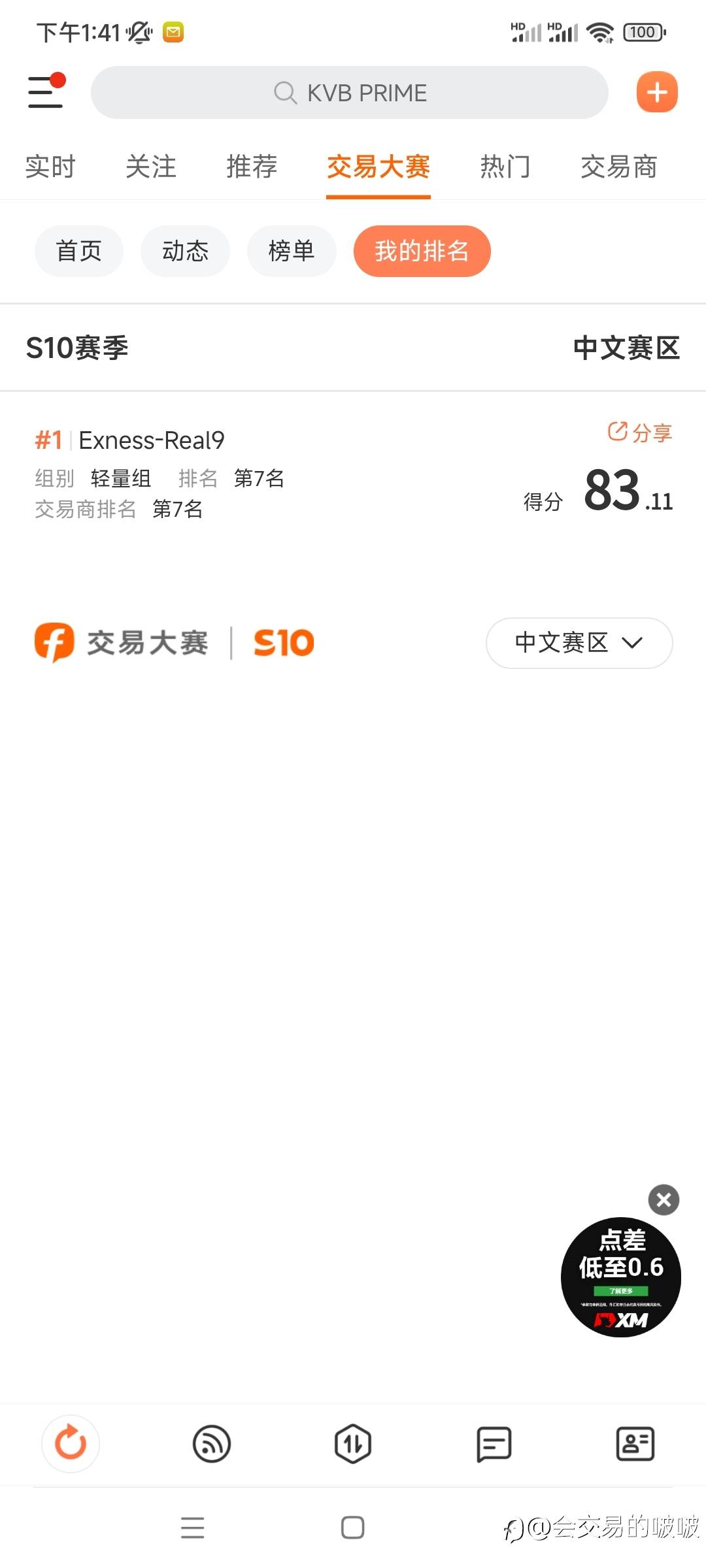Open the hamburger menu icon
The image size is (706, 1568).
[x=44, y=93]
